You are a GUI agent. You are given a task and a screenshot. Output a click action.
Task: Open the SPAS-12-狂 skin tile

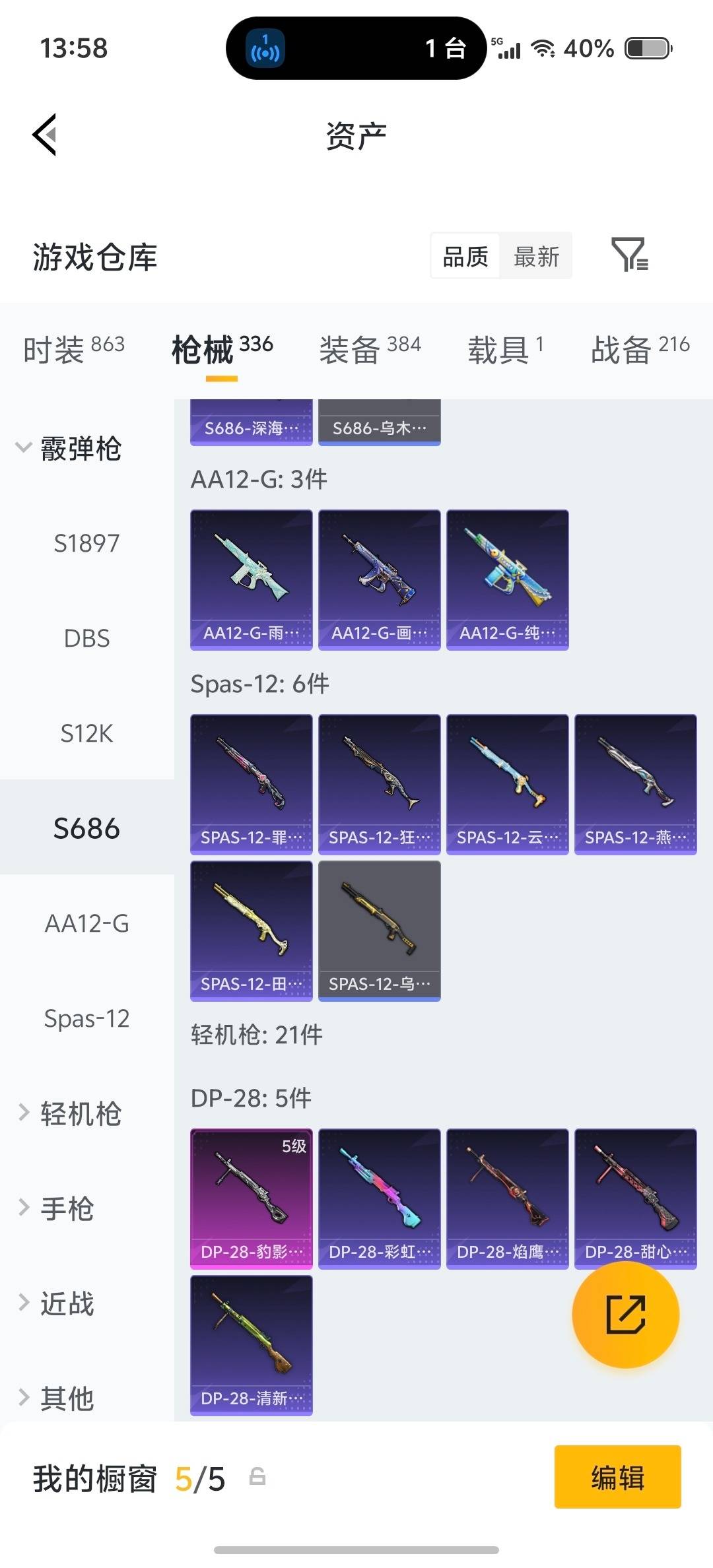[x=379, y=784]
